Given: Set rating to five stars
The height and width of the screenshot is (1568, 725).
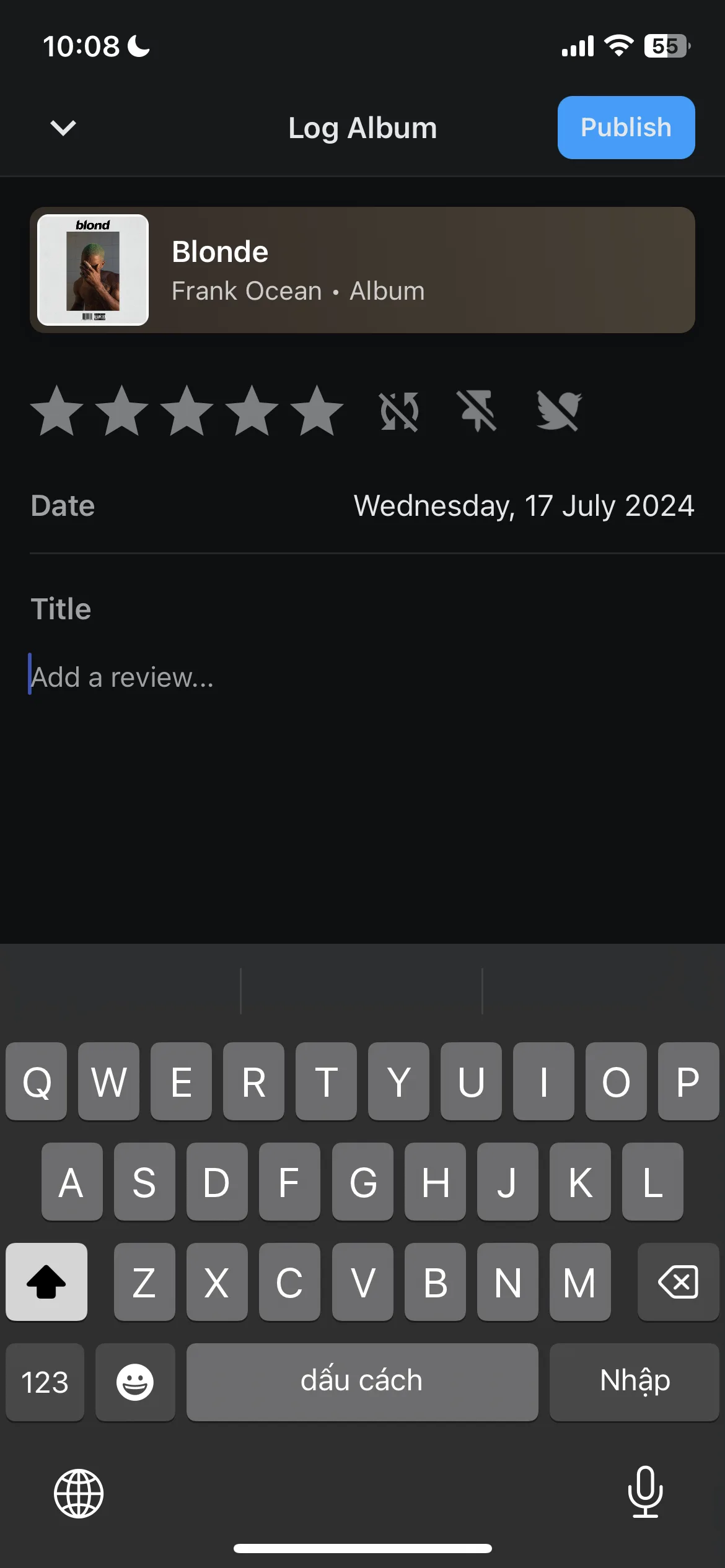Looking at the screenshot, I should 318,411.
